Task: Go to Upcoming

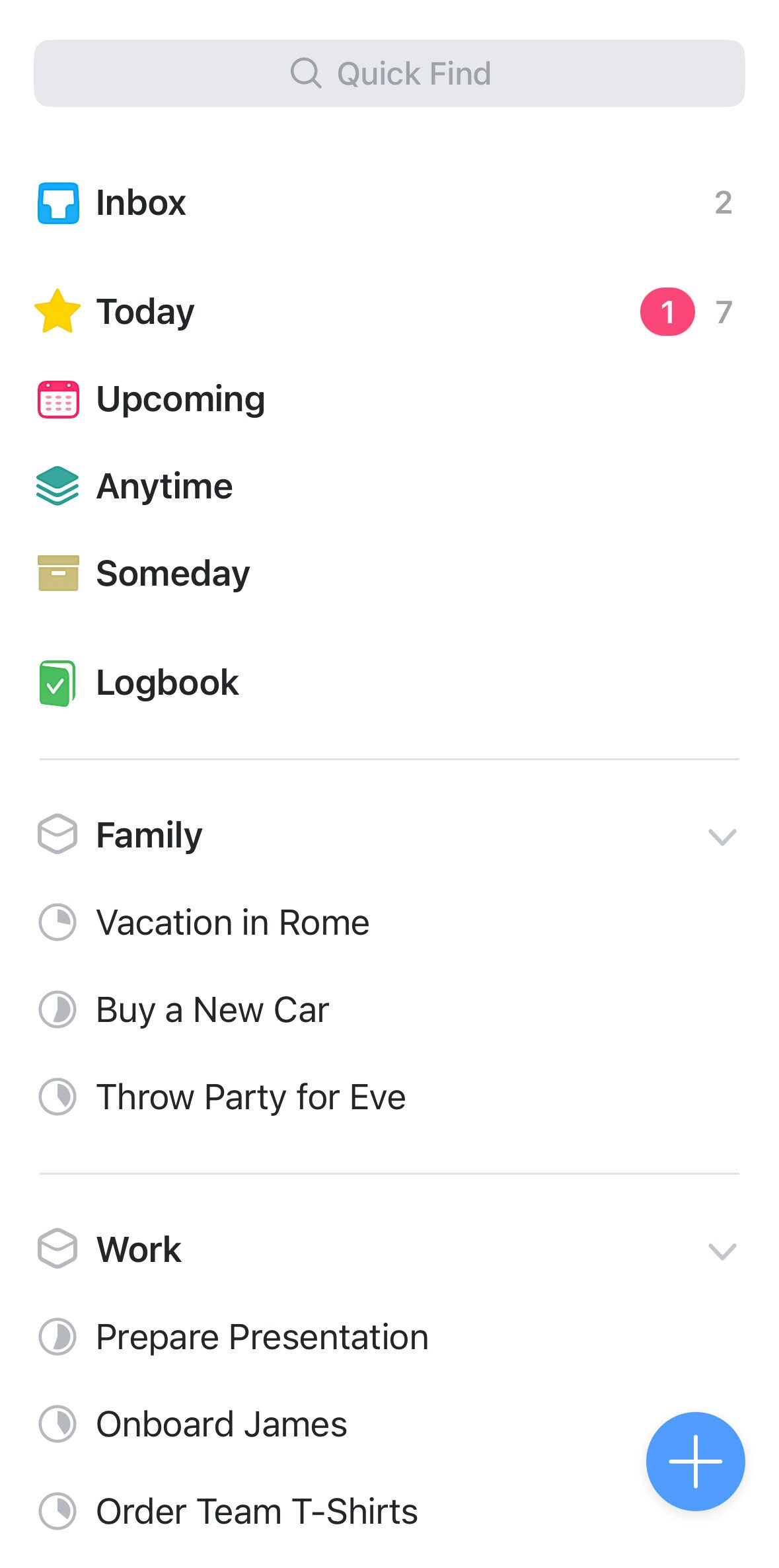Action: tap(389, 399)
